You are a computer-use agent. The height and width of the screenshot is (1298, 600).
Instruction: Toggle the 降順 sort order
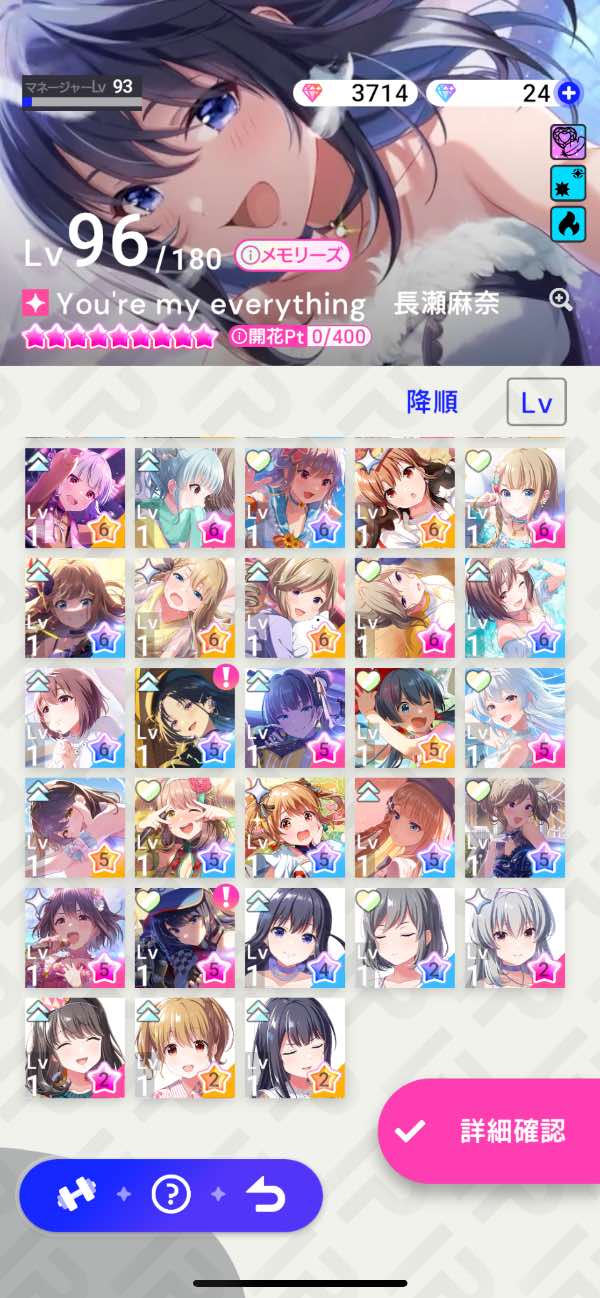point(432,402)
